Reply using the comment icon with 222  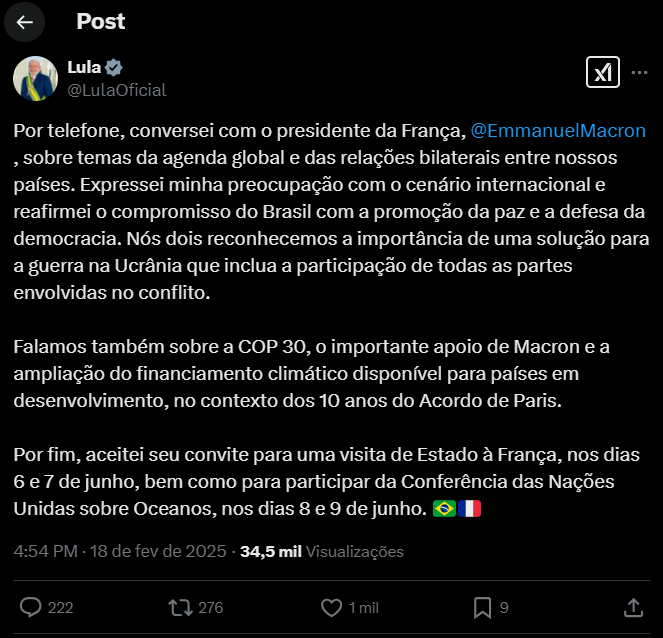pos(31,607)
